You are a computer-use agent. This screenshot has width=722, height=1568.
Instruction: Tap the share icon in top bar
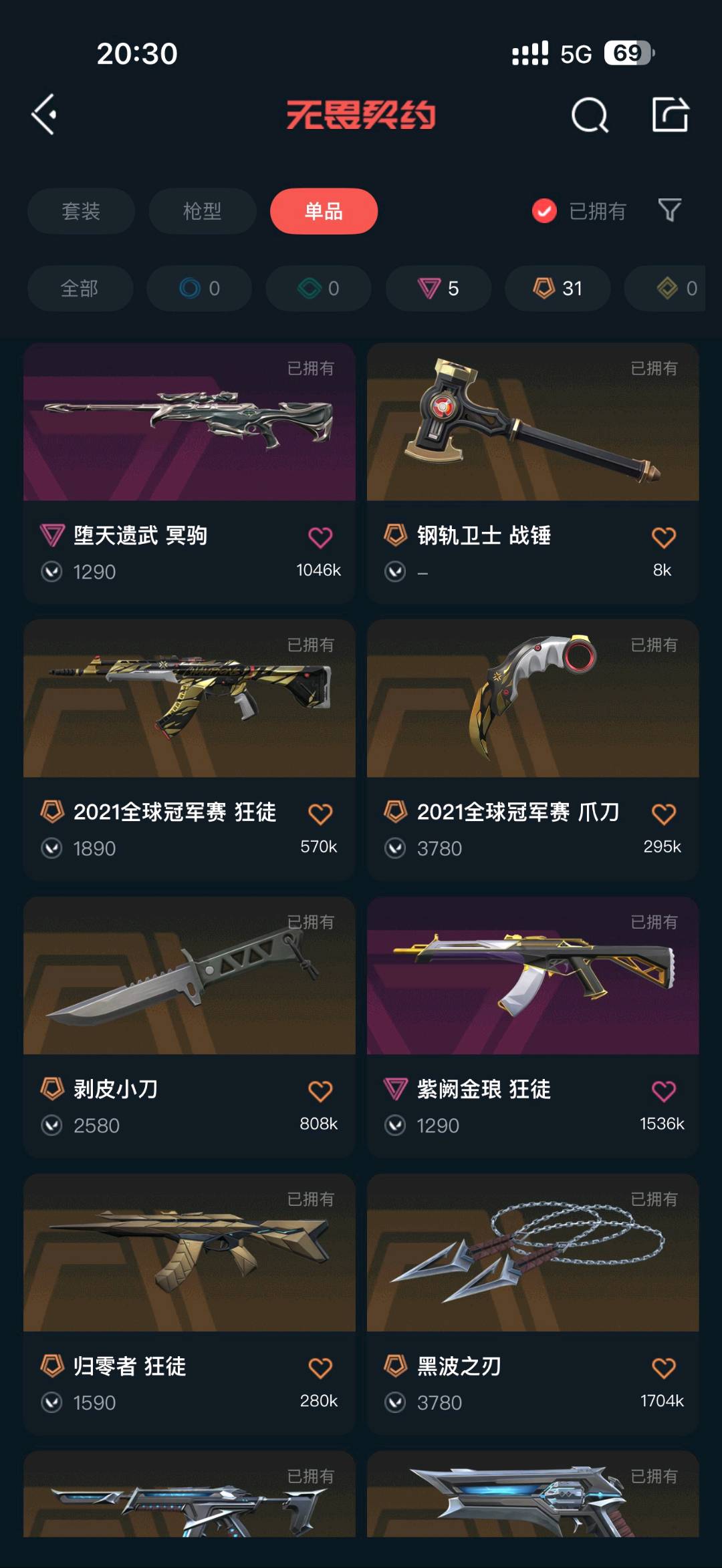pyautogui.click(x=670, y=115)
